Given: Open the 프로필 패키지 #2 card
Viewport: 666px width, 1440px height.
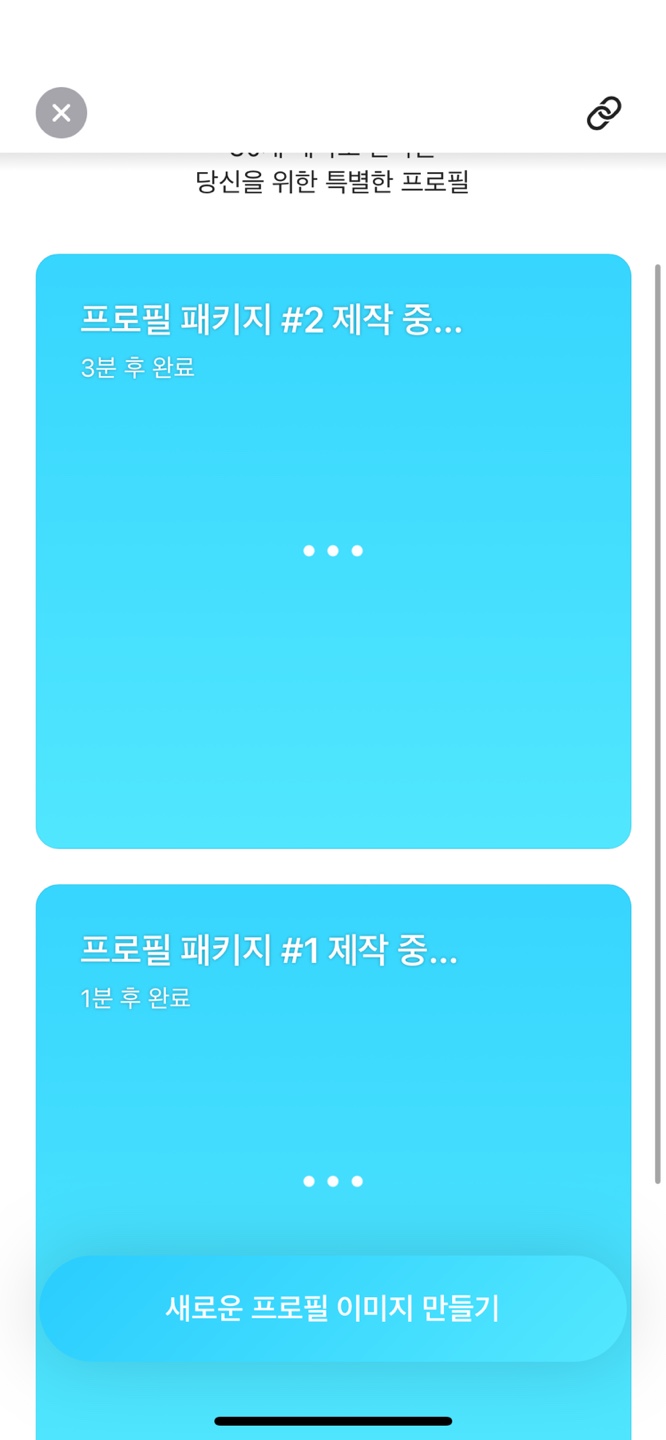Looking at the screenshot, I should [x=333, y=550].
